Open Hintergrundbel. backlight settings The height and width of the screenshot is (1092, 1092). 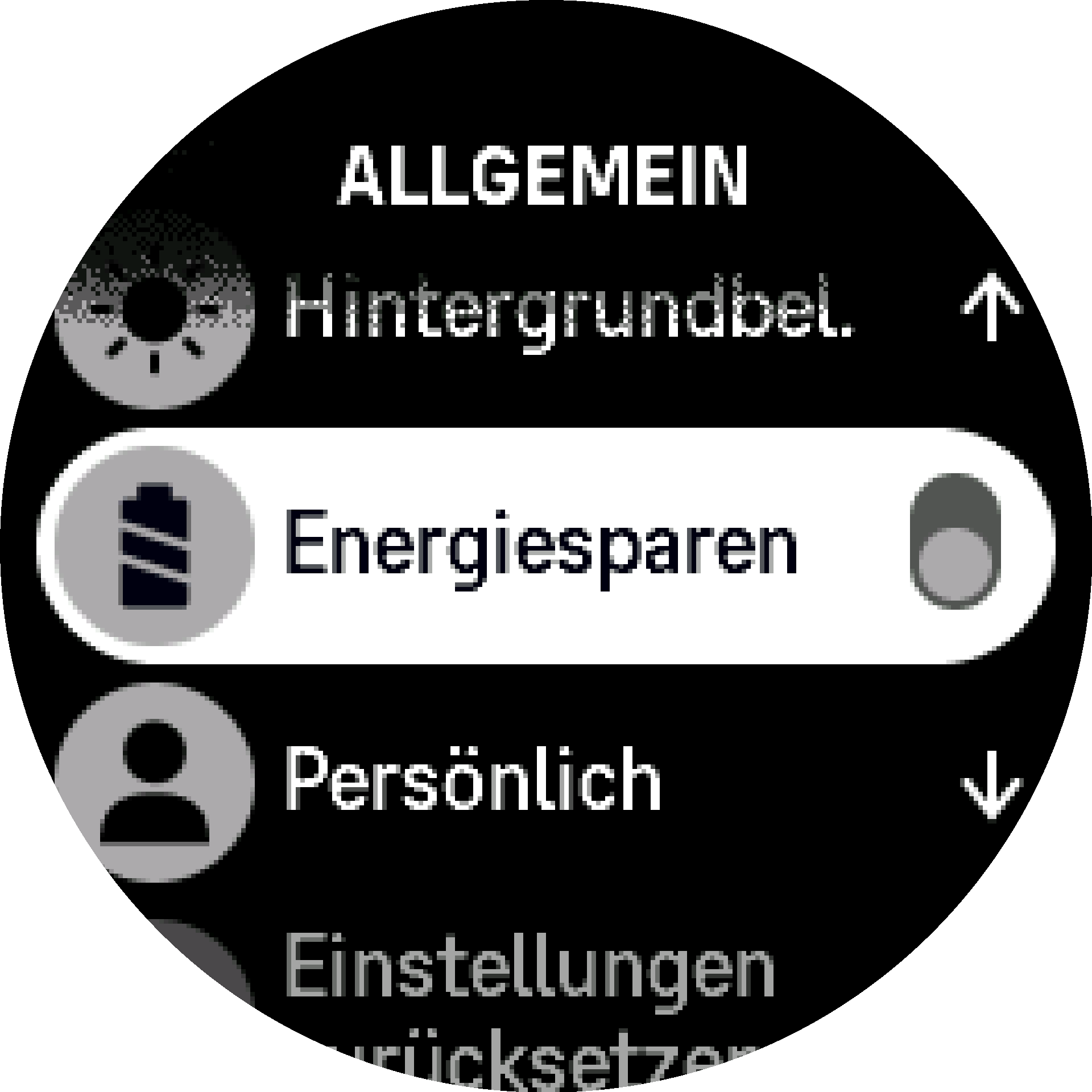tap(568, 310)
